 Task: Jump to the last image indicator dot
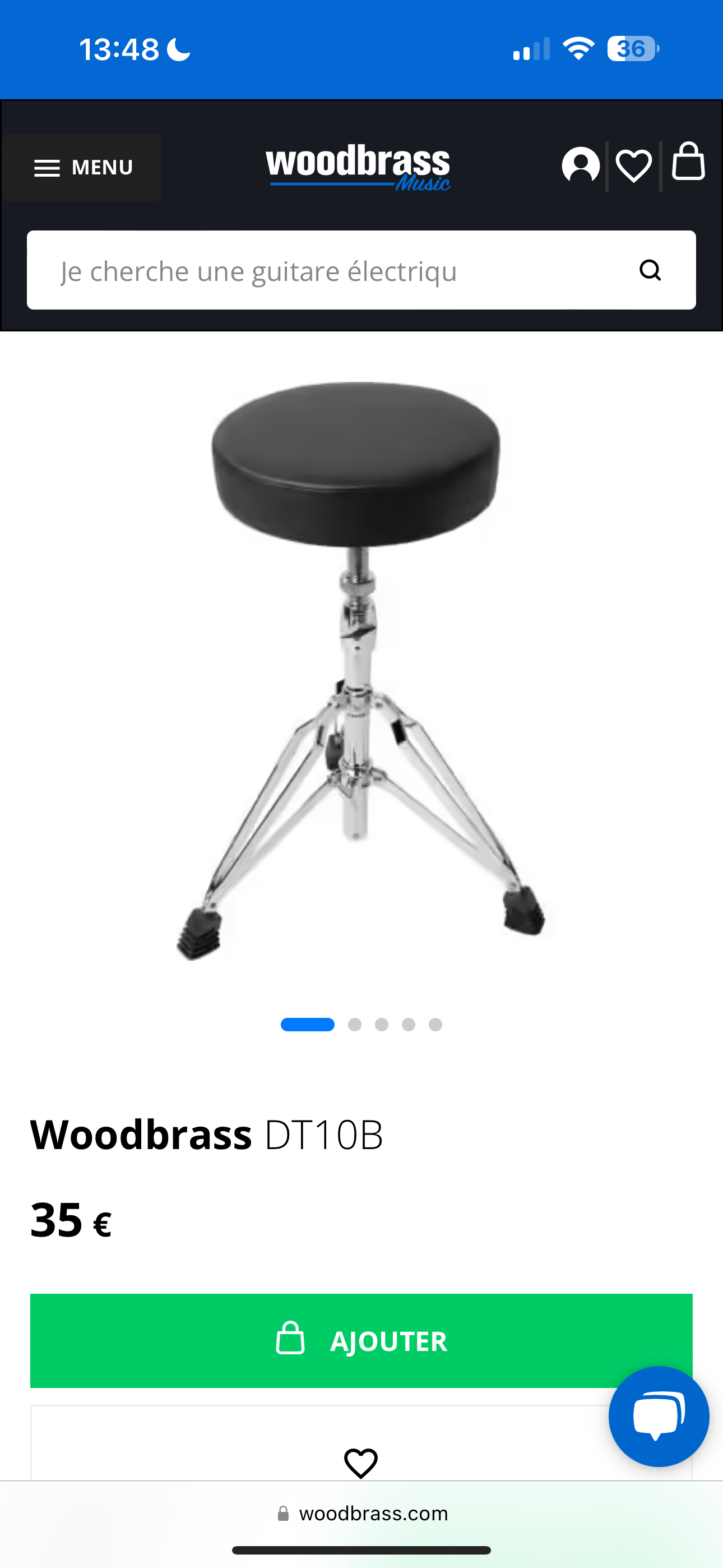point(435,1025)
